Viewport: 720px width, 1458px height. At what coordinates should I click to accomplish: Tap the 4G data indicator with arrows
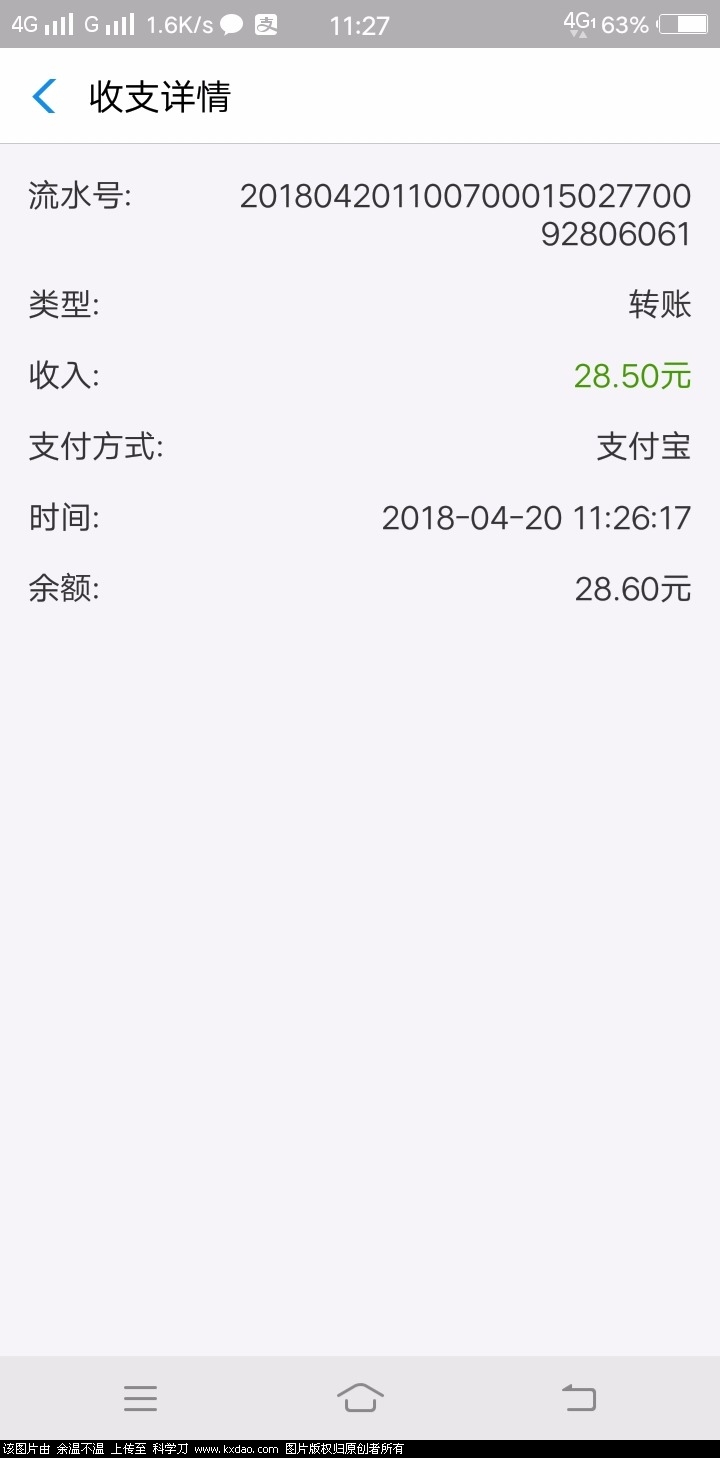[x=578, y=23]
